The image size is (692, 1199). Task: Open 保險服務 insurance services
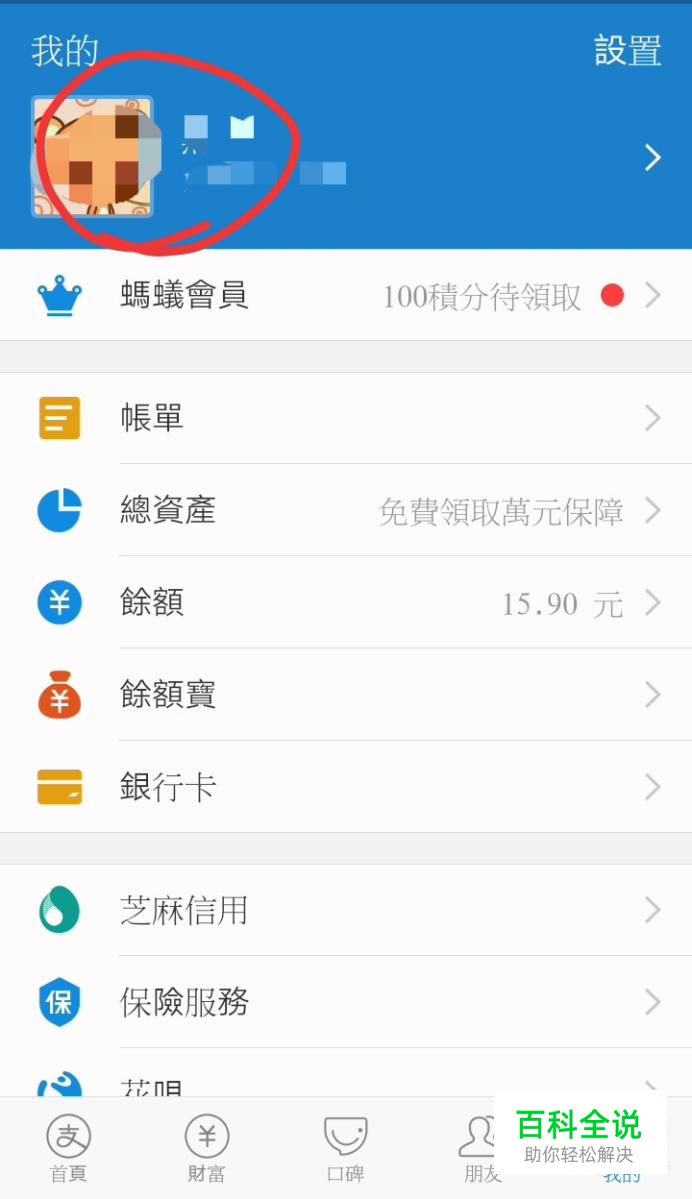[x=346, y=1002]
